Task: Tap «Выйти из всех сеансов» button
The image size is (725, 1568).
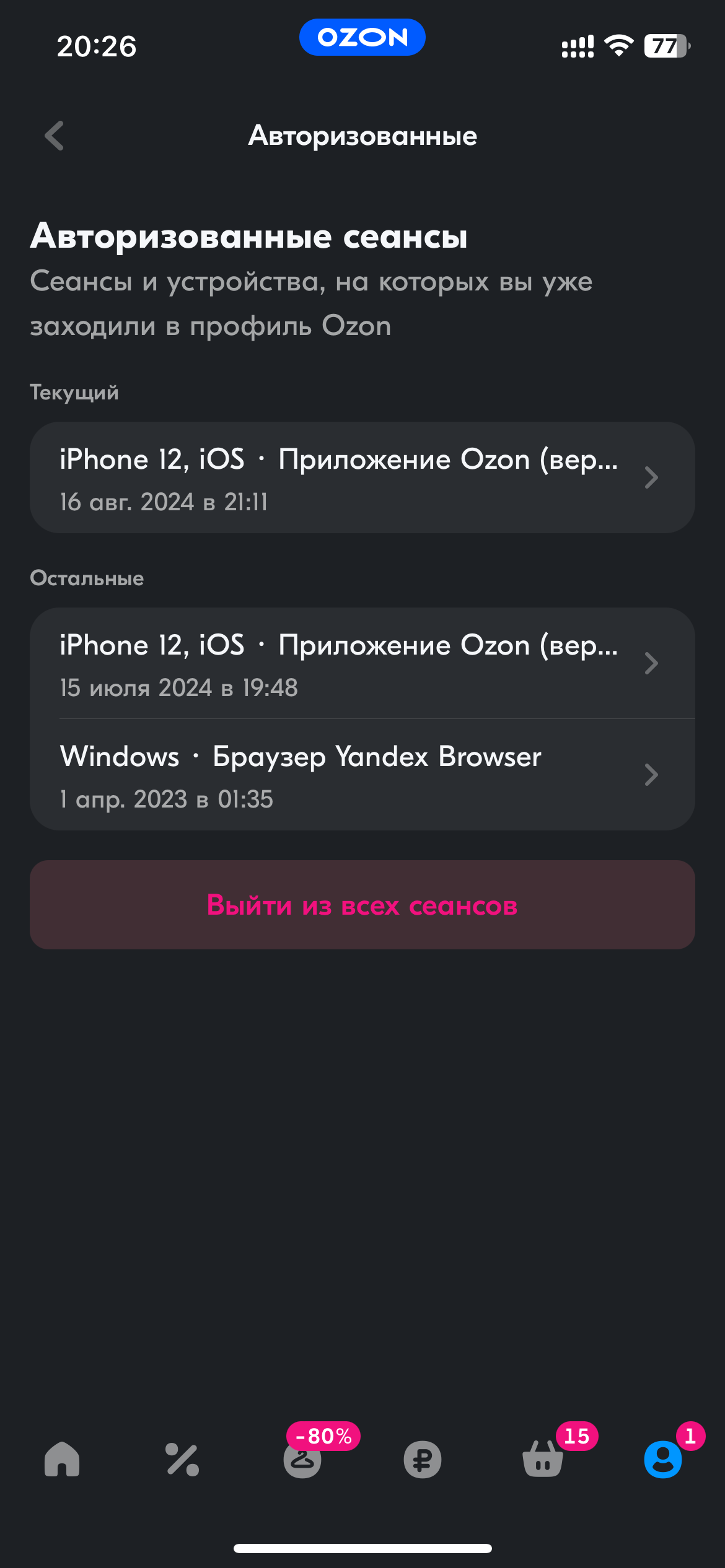Action: (x=362, y=905)
